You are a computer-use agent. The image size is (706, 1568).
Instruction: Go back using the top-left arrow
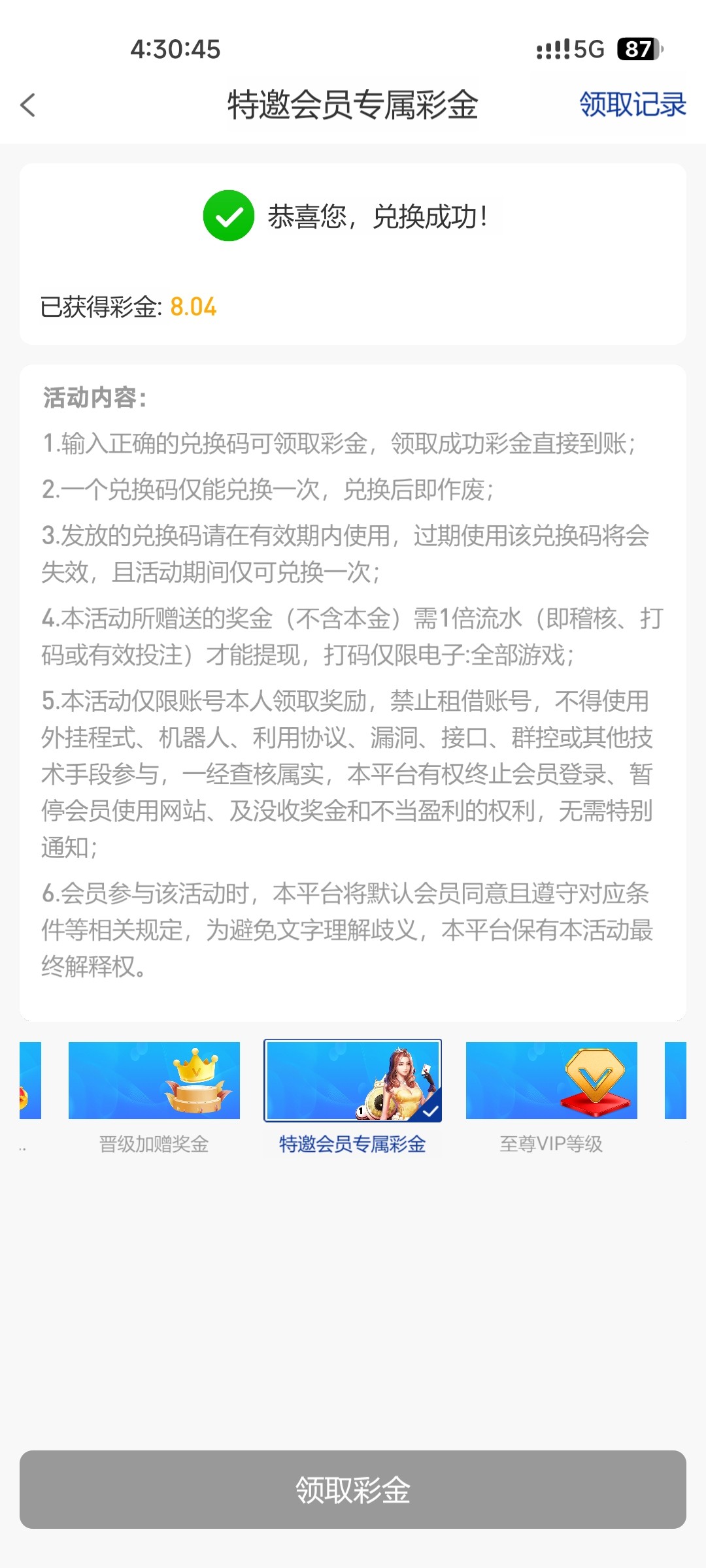(27, 105)
